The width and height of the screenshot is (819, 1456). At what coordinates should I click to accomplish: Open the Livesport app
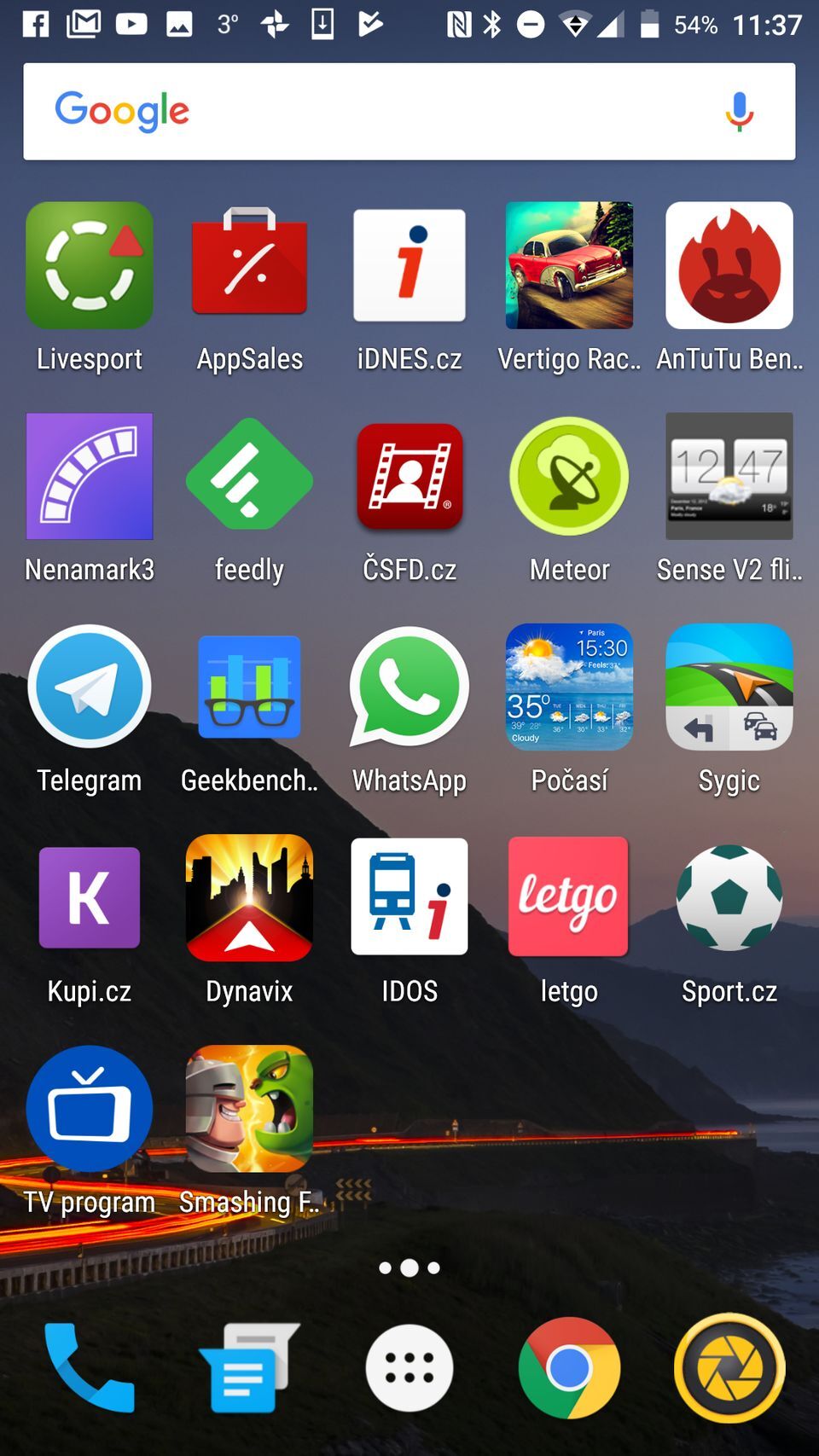pyautogui.click(x=90, y=266)
